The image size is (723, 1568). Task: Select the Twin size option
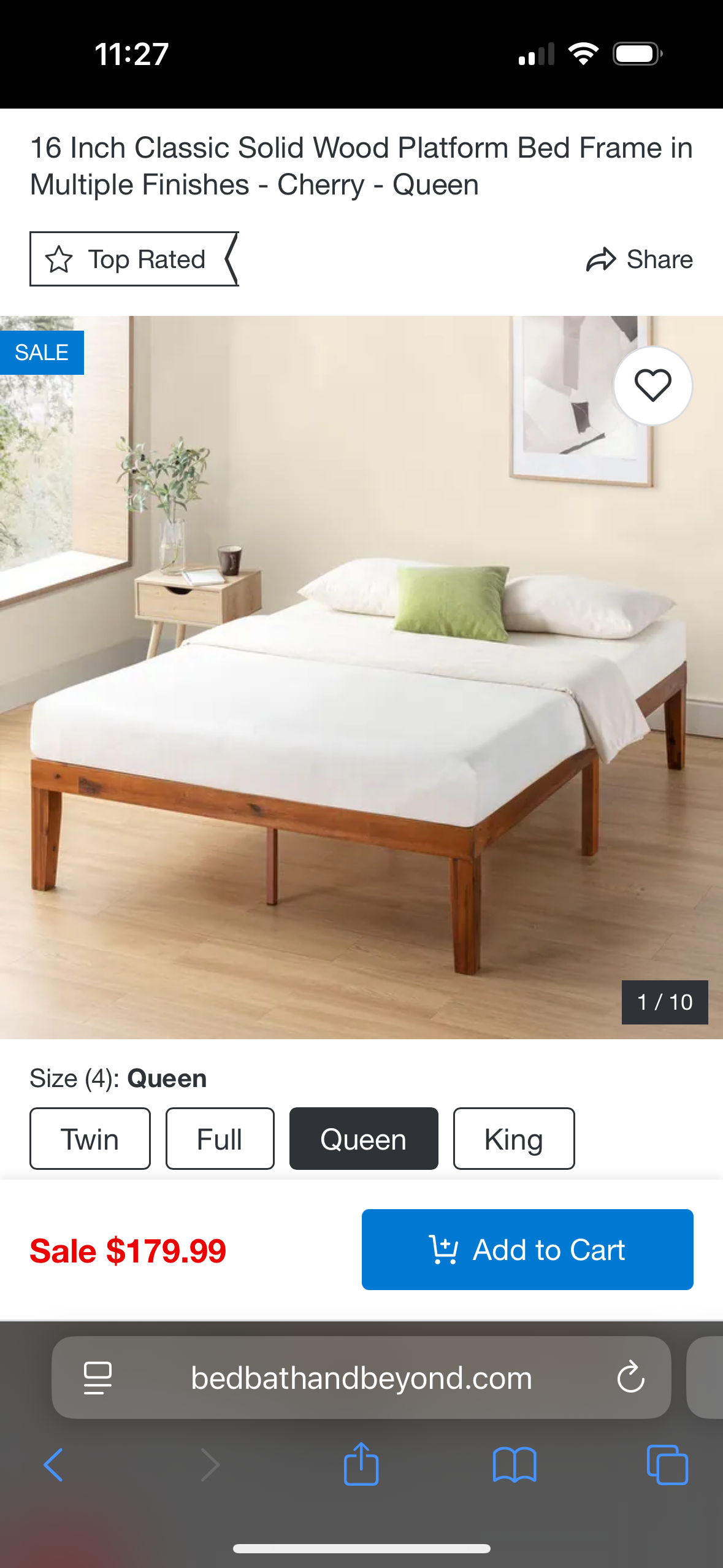click(x=90, y=1139)
